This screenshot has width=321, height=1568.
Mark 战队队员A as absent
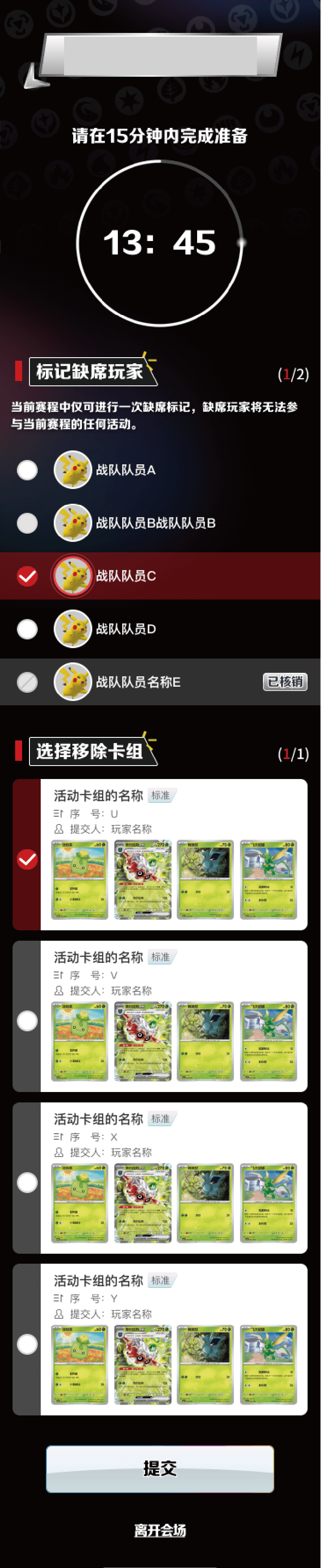[x=27, y=470]
